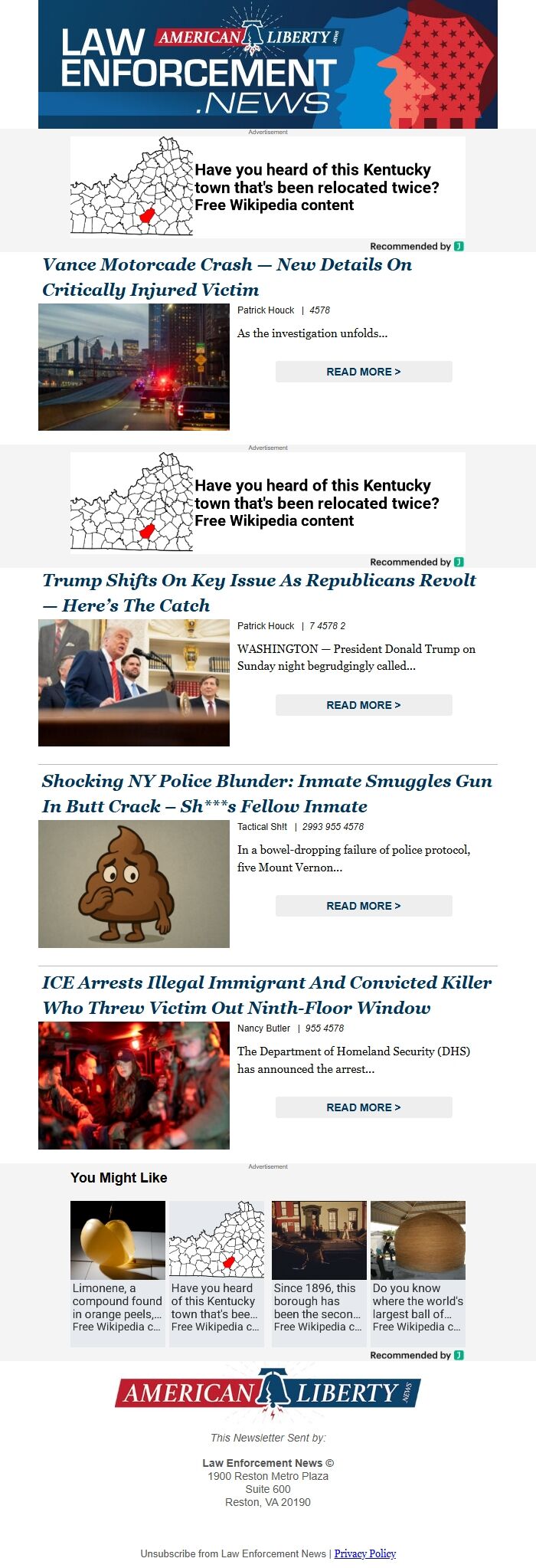Open READ MORE for NY Police Blunder
Viewport: 536px width, 1568px height.
click(x=364, y=906)
